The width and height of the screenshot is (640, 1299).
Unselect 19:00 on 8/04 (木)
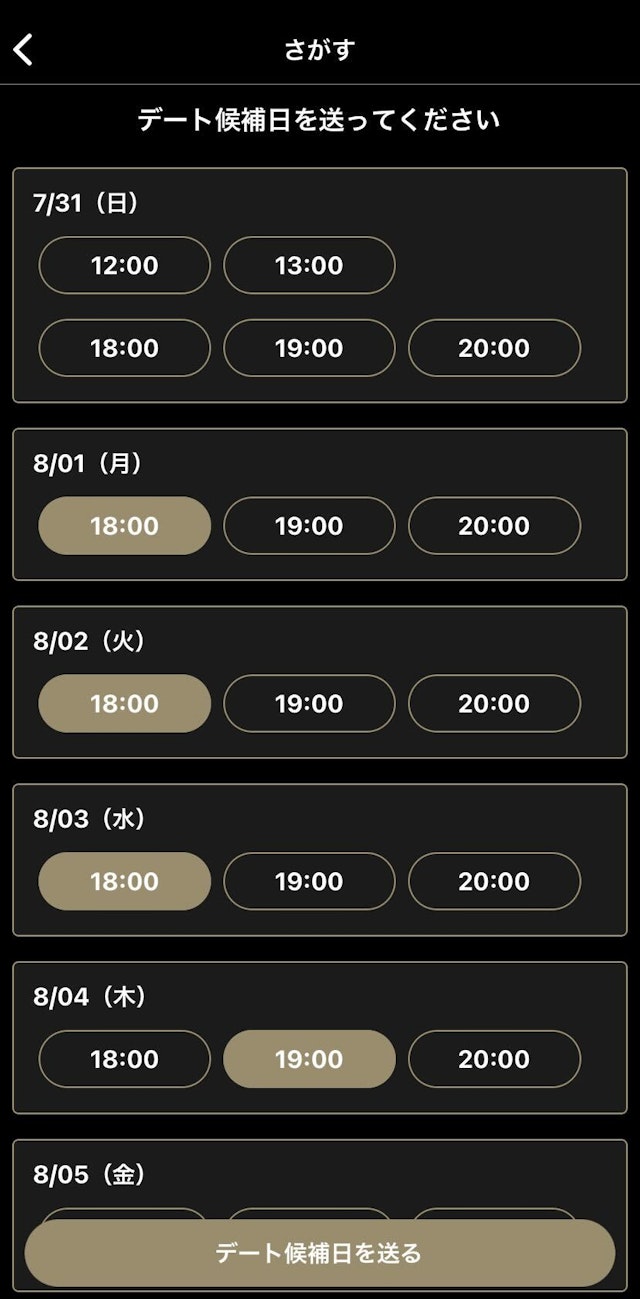[x=309, y=1060]
